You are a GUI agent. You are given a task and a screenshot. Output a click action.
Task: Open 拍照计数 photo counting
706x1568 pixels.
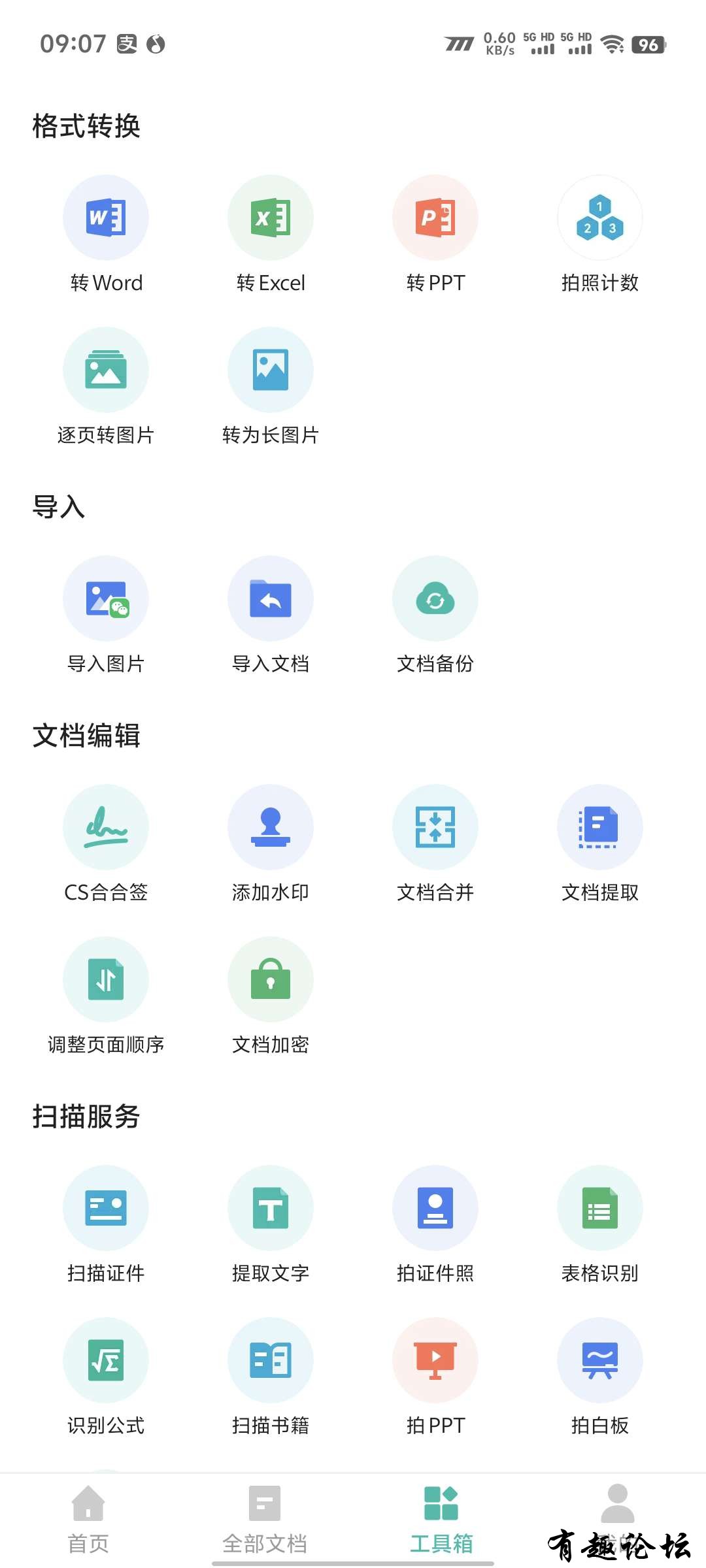(x=600, y=218)
